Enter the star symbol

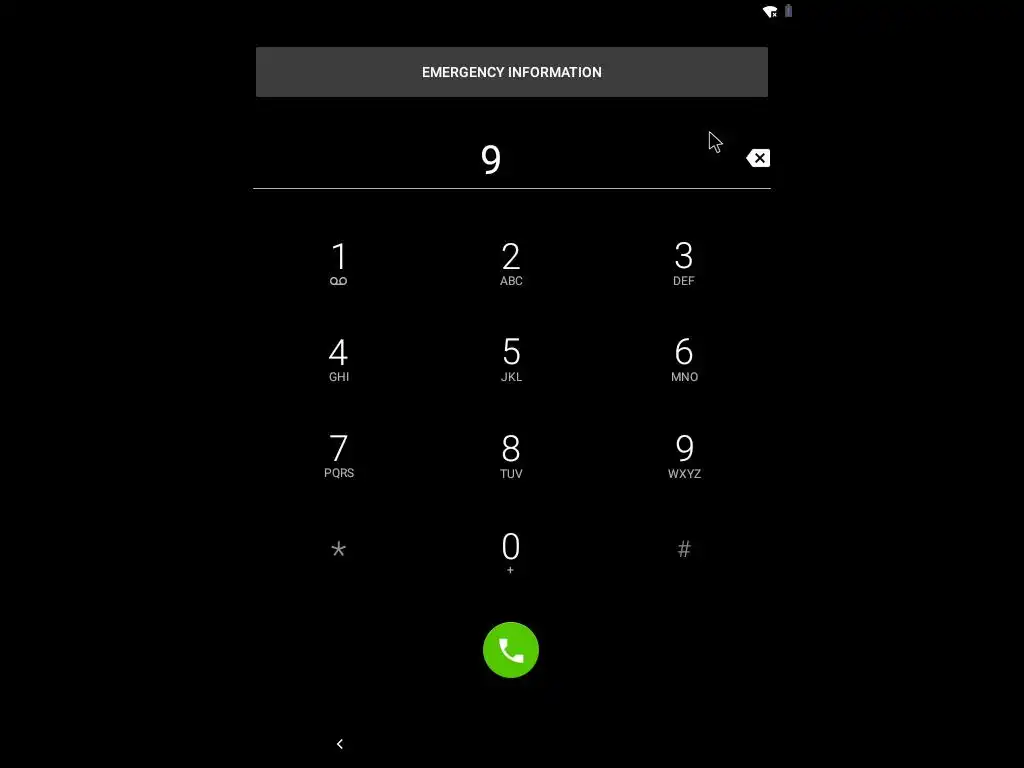click(x=339, y=549)
